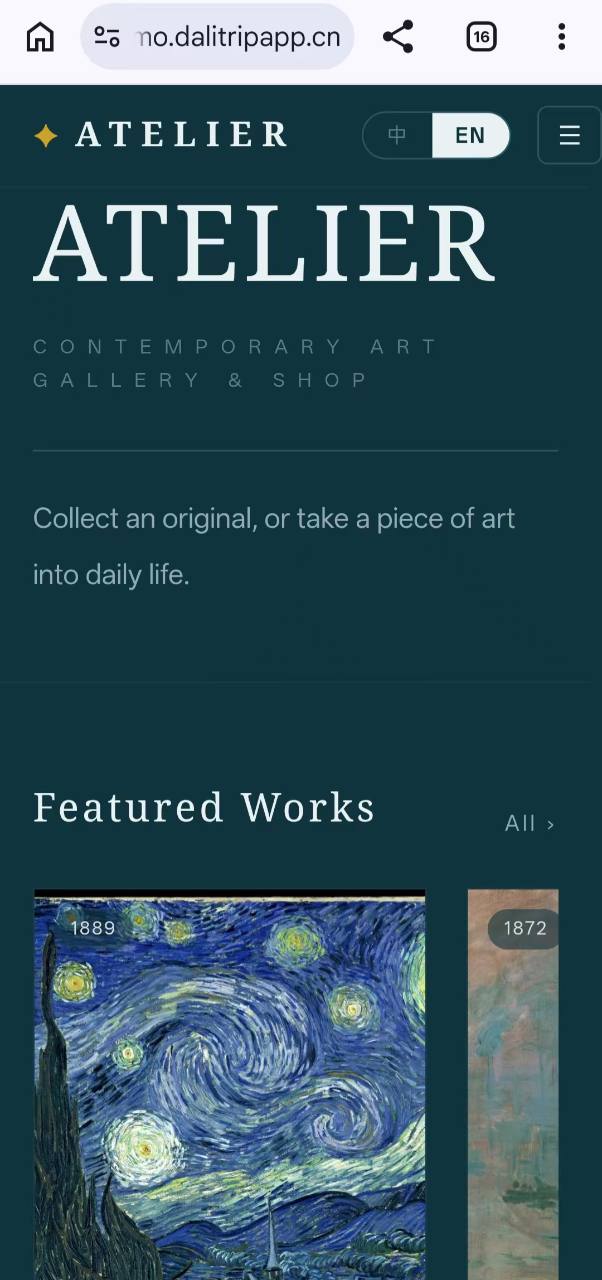Open the tab switcher showing 16 tabs
The image size is (602, 1280).
481,38
